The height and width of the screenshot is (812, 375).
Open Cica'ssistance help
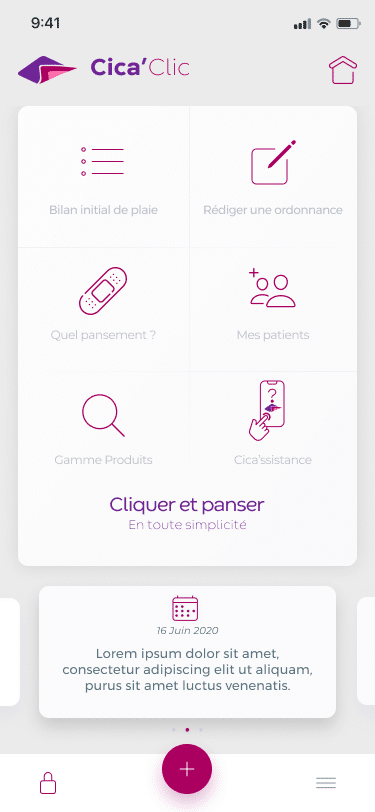pos(273,429)
